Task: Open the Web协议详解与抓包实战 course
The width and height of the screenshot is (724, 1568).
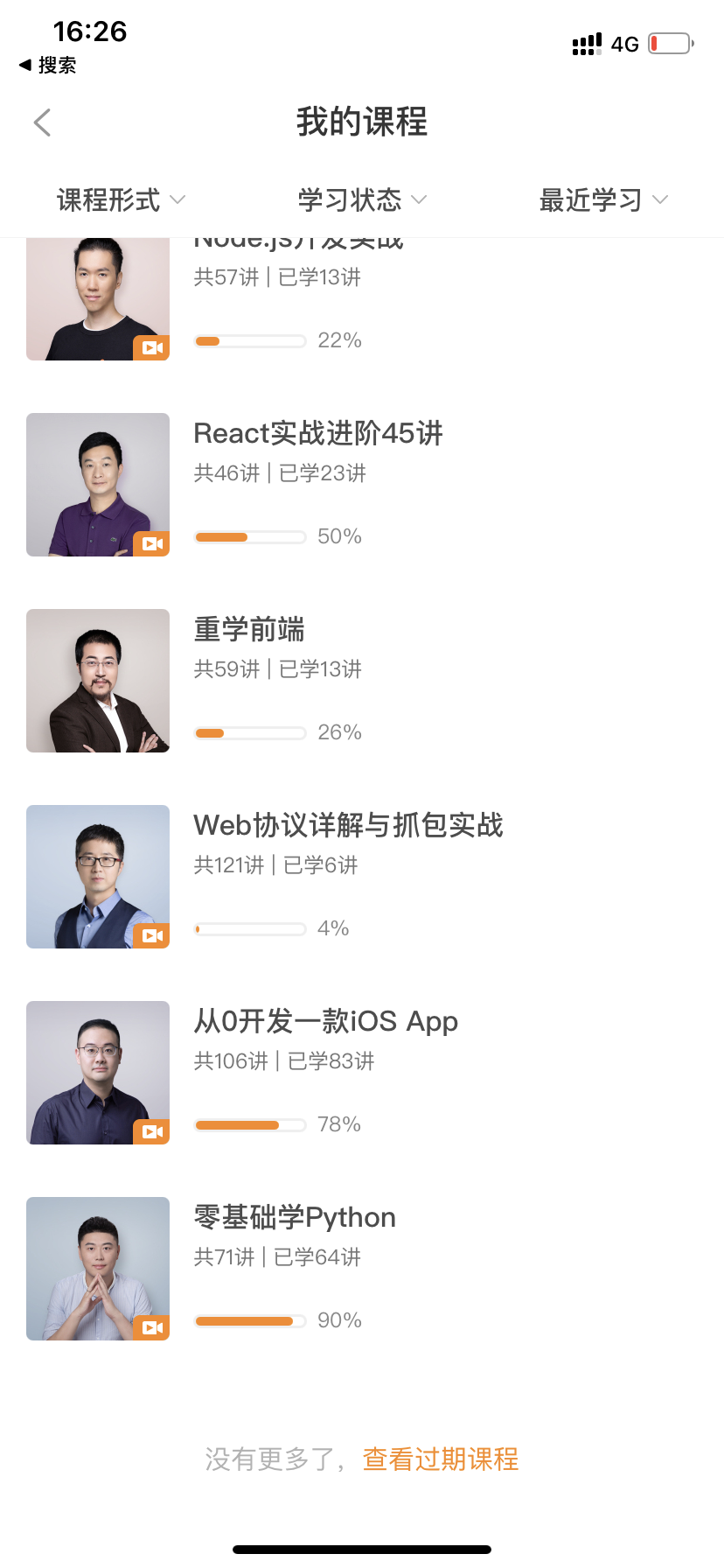Action: pyautogui.click(x=348, y=826)
